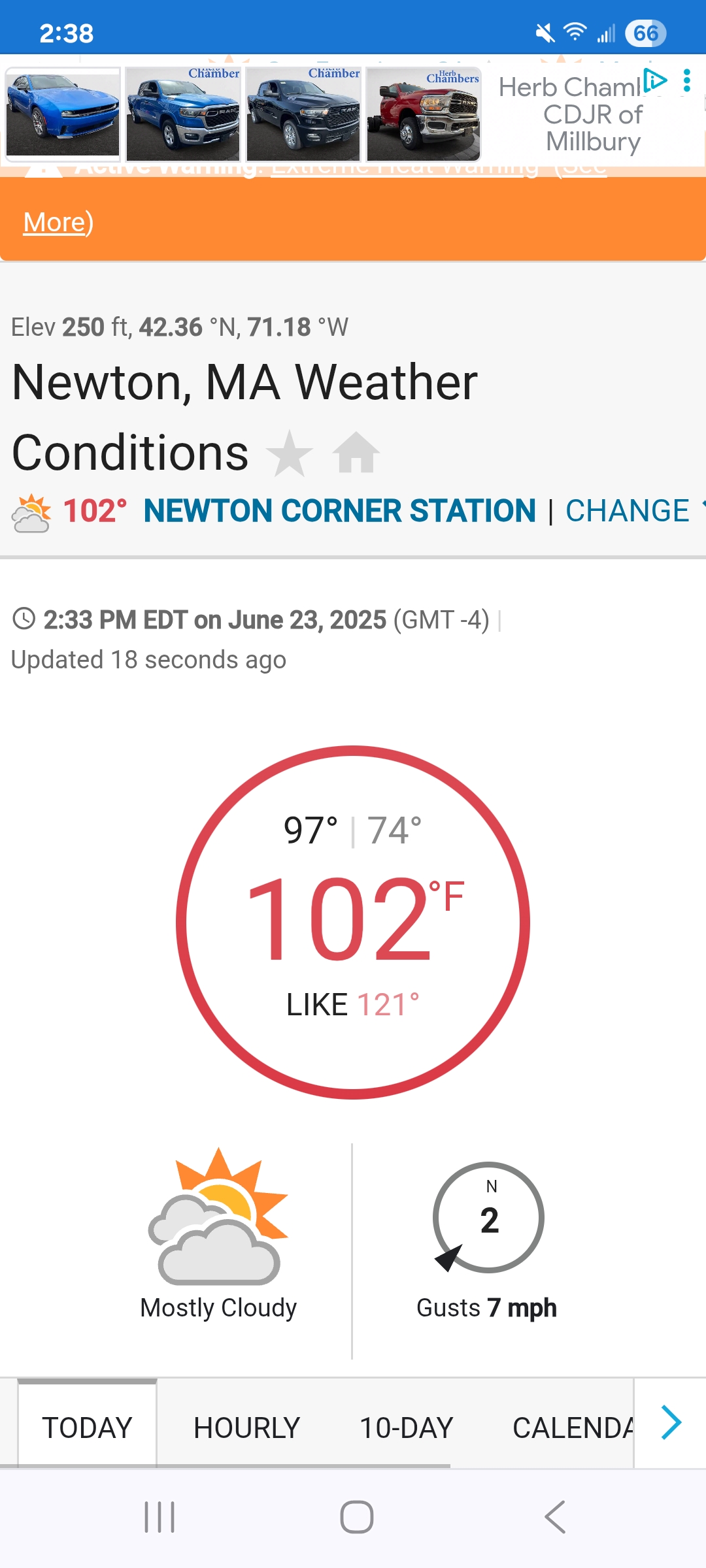This screenshot has height=1568, width=706.
Task: Switch to the HOURLY tab
Action: [x=246, y=1428]
